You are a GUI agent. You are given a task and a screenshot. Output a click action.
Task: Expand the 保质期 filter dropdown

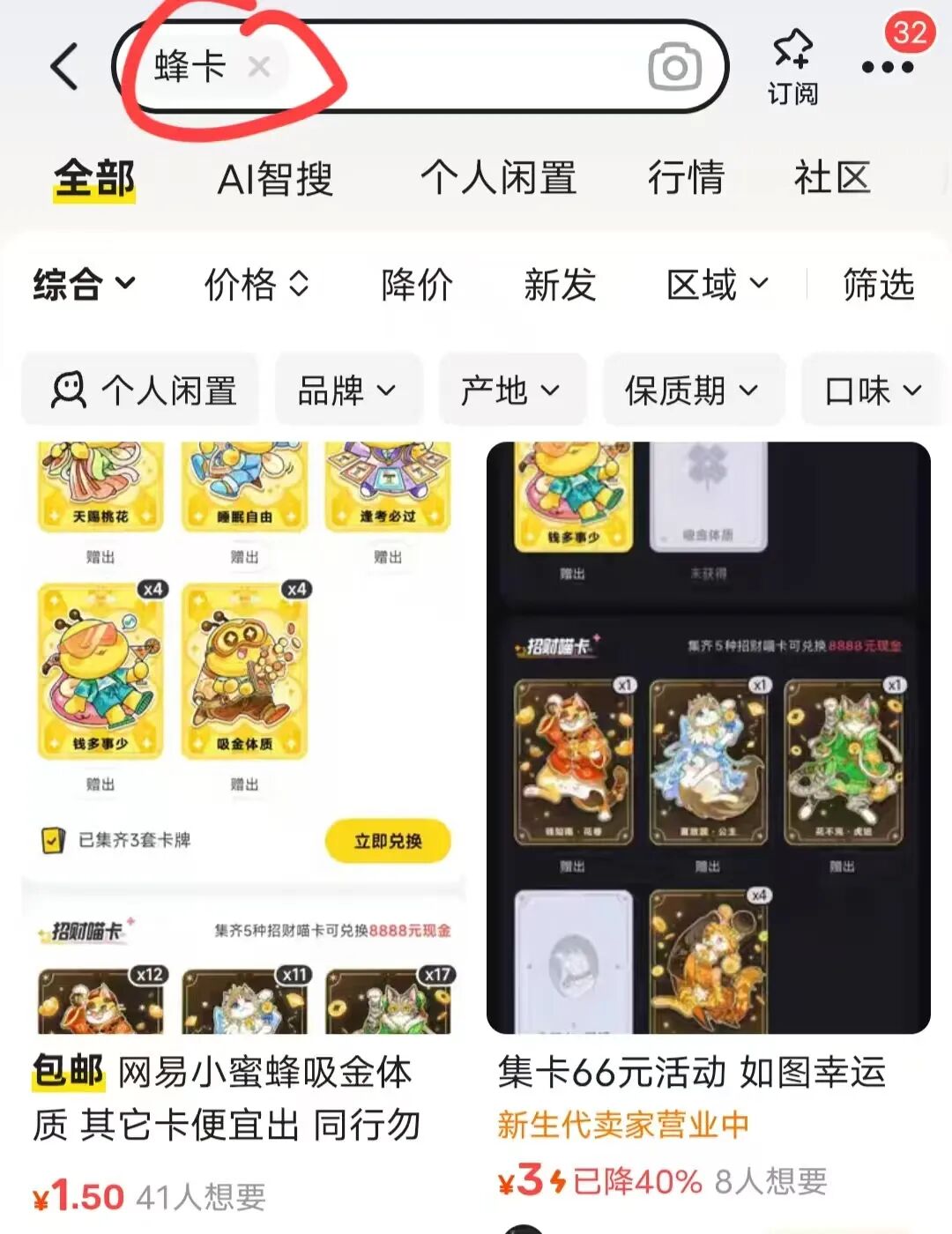click(x=692, y=390)
